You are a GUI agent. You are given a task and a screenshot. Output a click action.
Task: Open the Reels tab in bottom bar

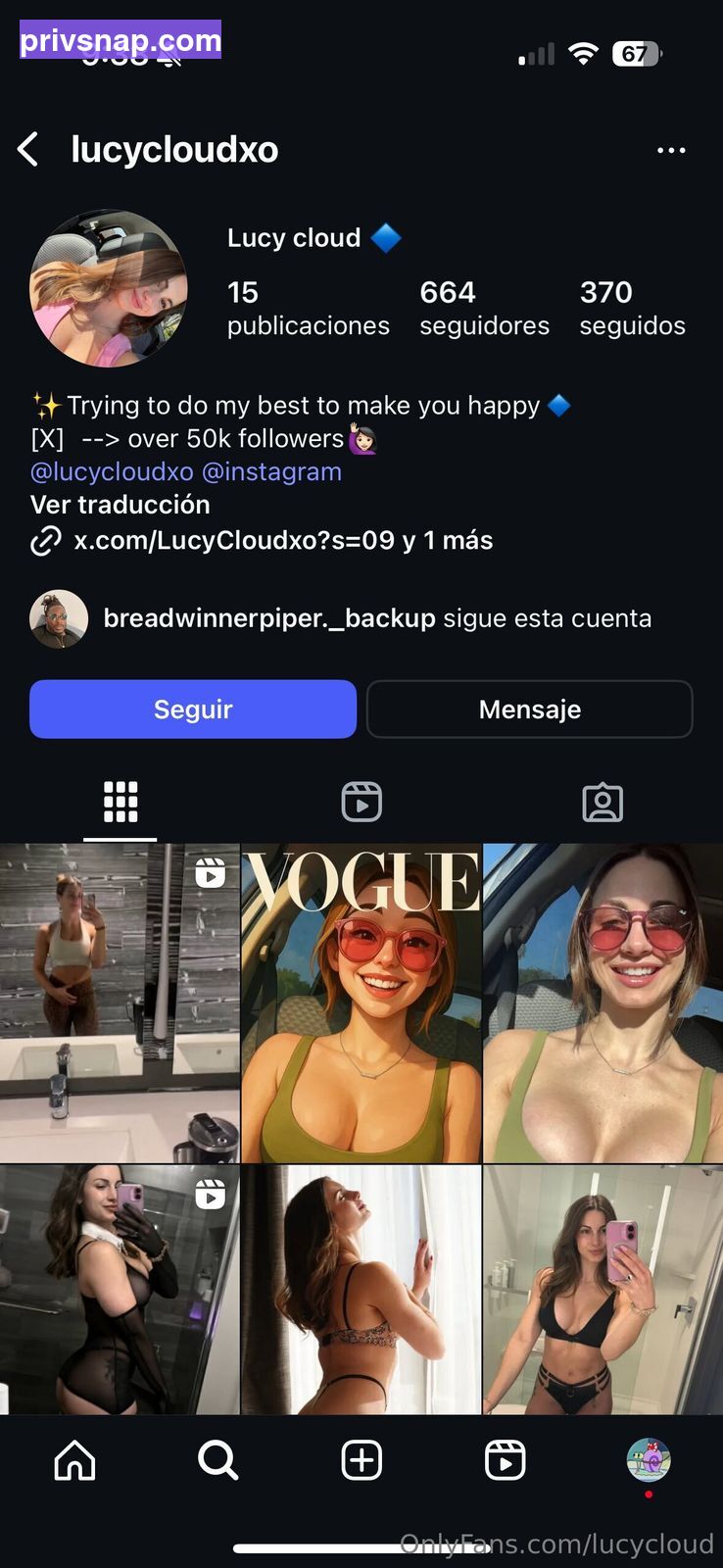(x=506, y=1460)
